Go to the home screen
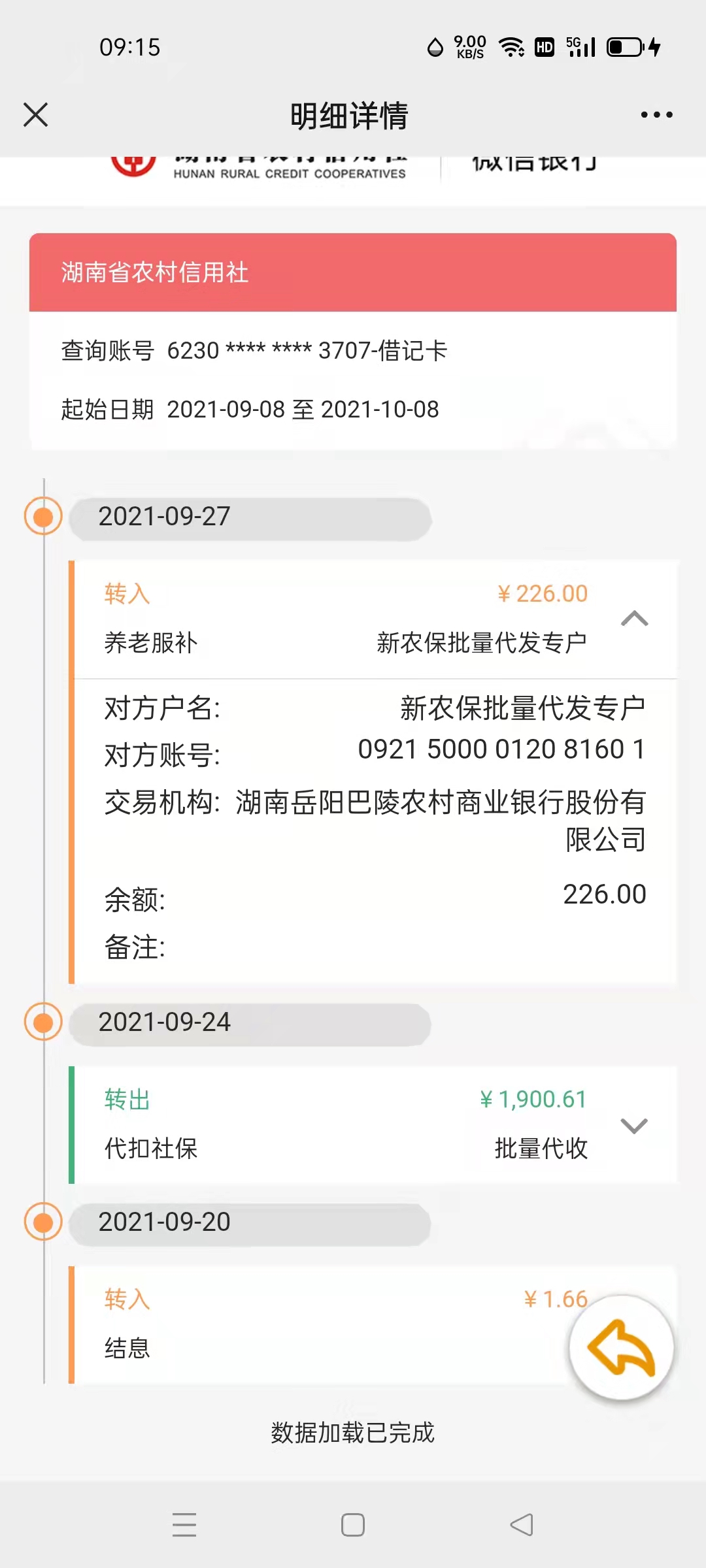The height and width of the screenshot is (1568, 706). click(353, 1525)
